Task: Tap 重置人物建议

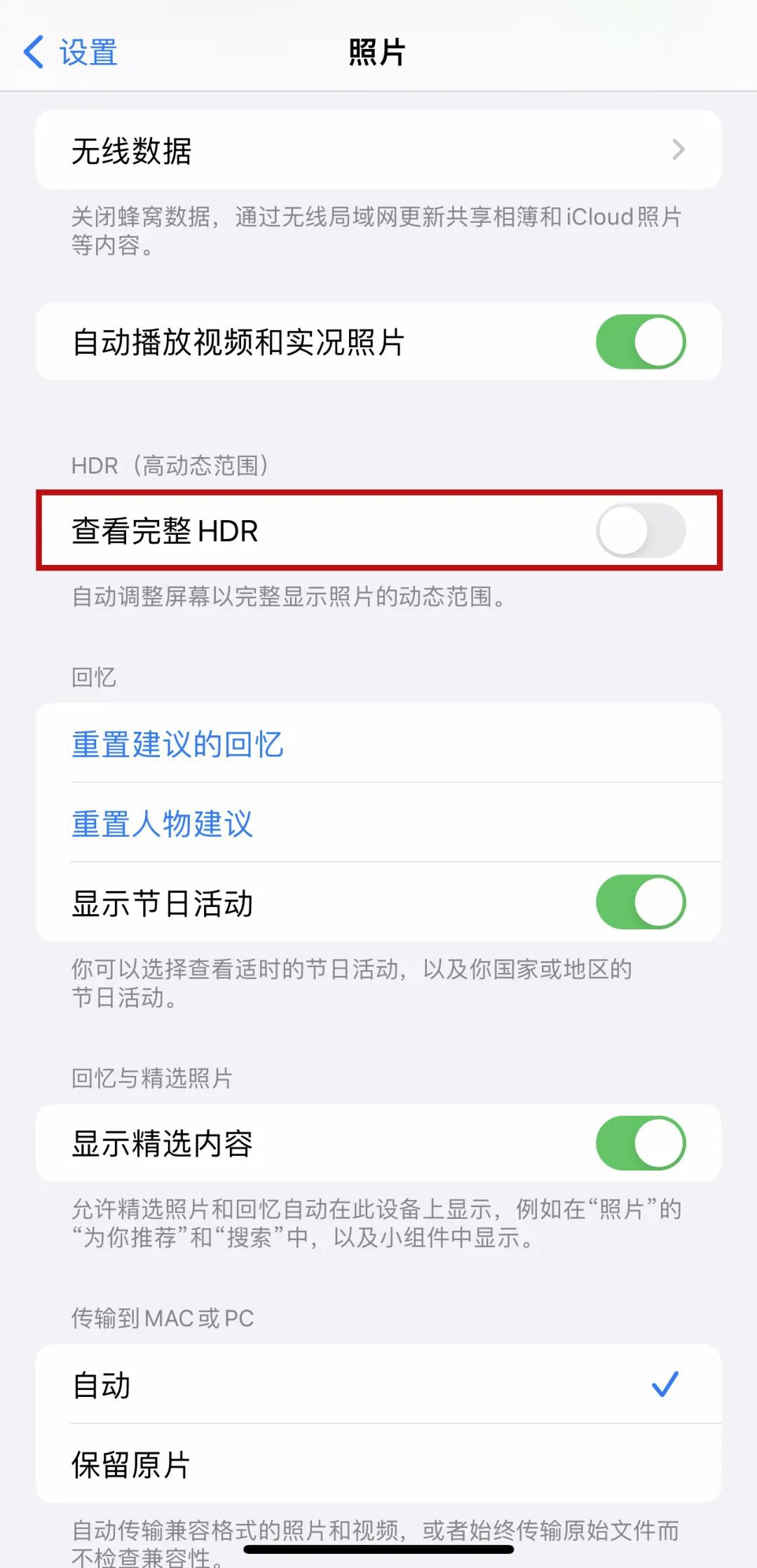Action: click(162, 823)
